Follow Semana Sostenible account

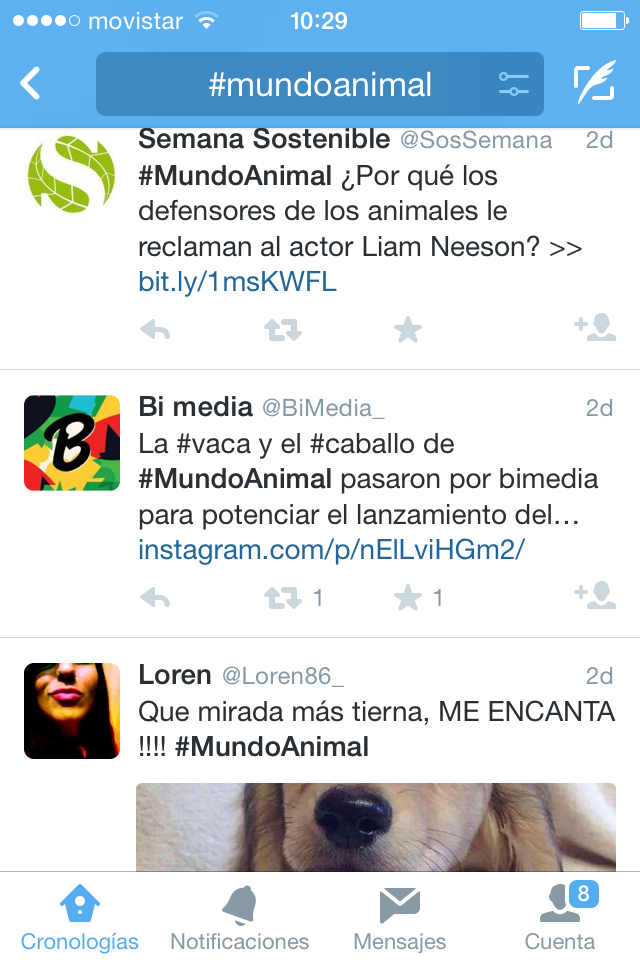594,328
